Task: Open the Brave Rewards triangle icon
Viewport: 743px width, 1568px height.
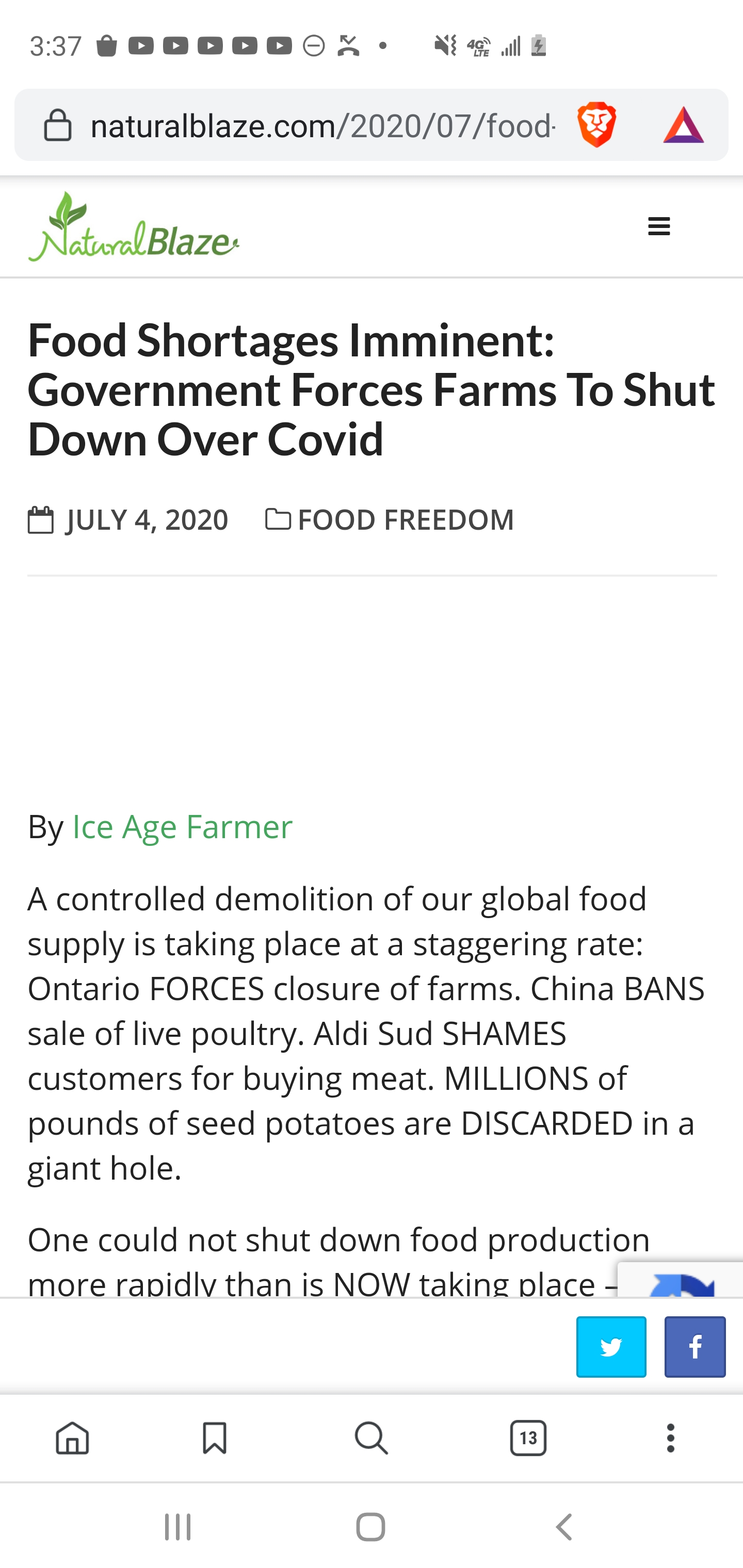Action: tap(683, 125)
